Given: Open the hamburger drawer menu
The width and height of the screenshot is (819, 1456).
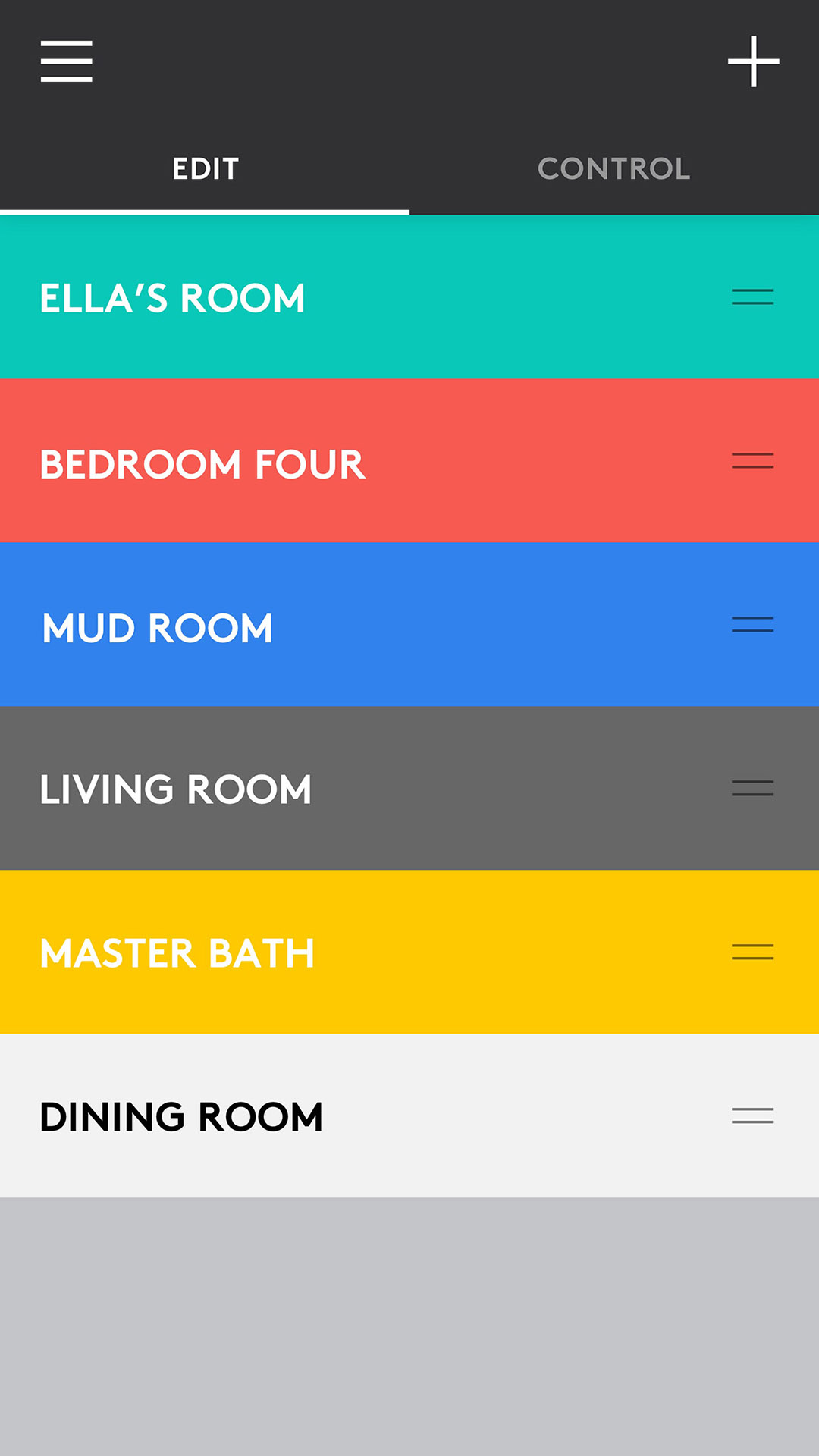Looking at the screenshot, I should click(x=67, y=61).
